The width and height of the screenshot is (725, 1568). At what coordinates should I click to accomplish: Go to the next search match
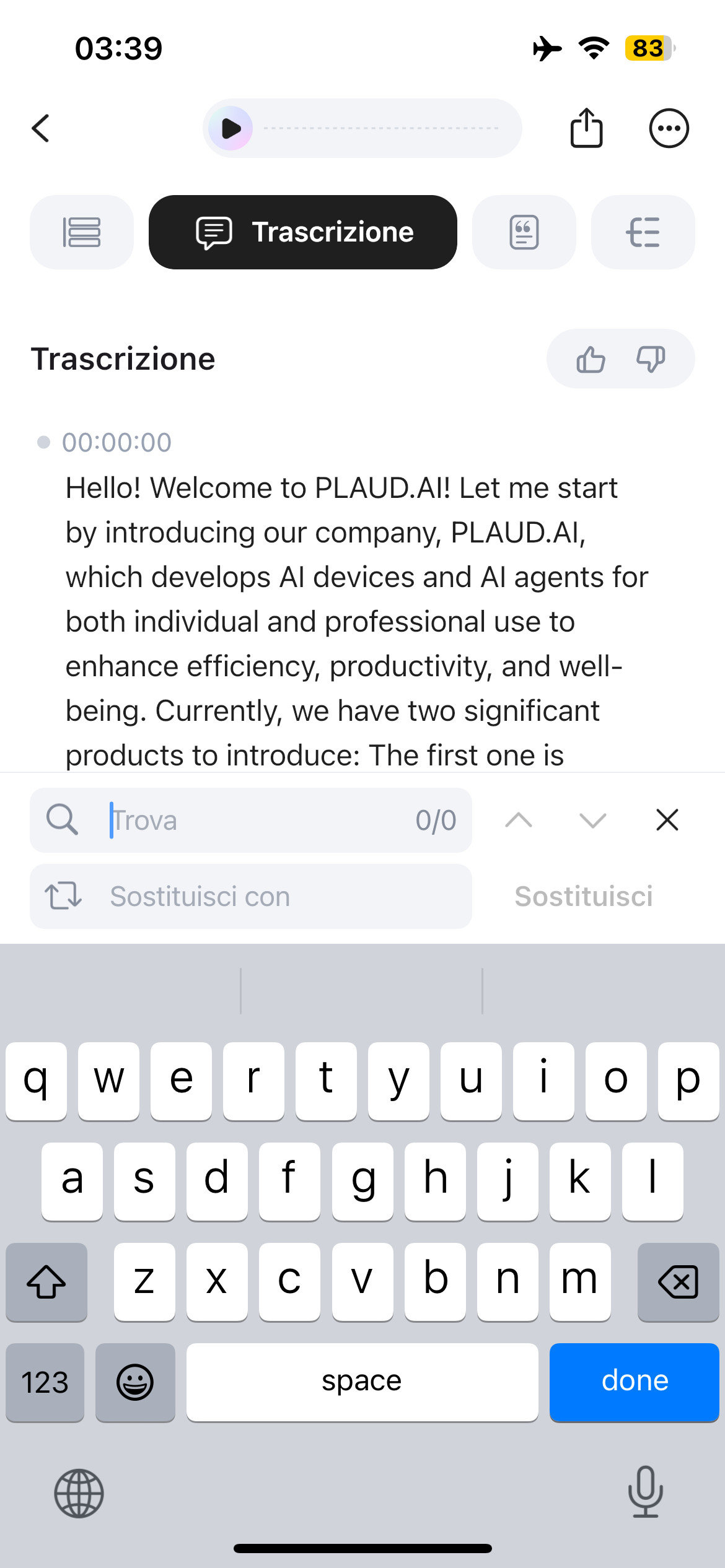tap(593, 821)
